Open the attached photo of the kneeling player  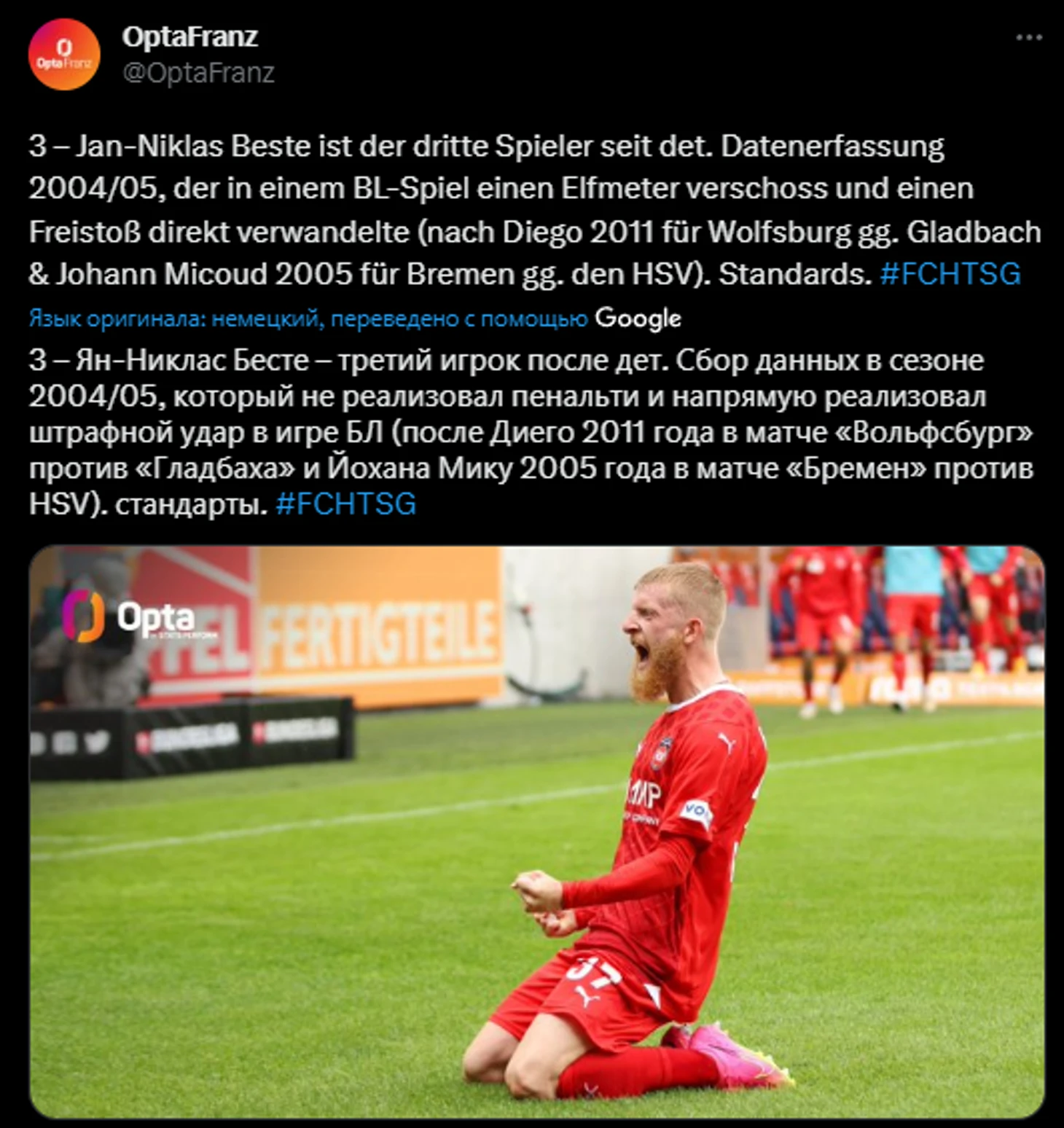536,831
